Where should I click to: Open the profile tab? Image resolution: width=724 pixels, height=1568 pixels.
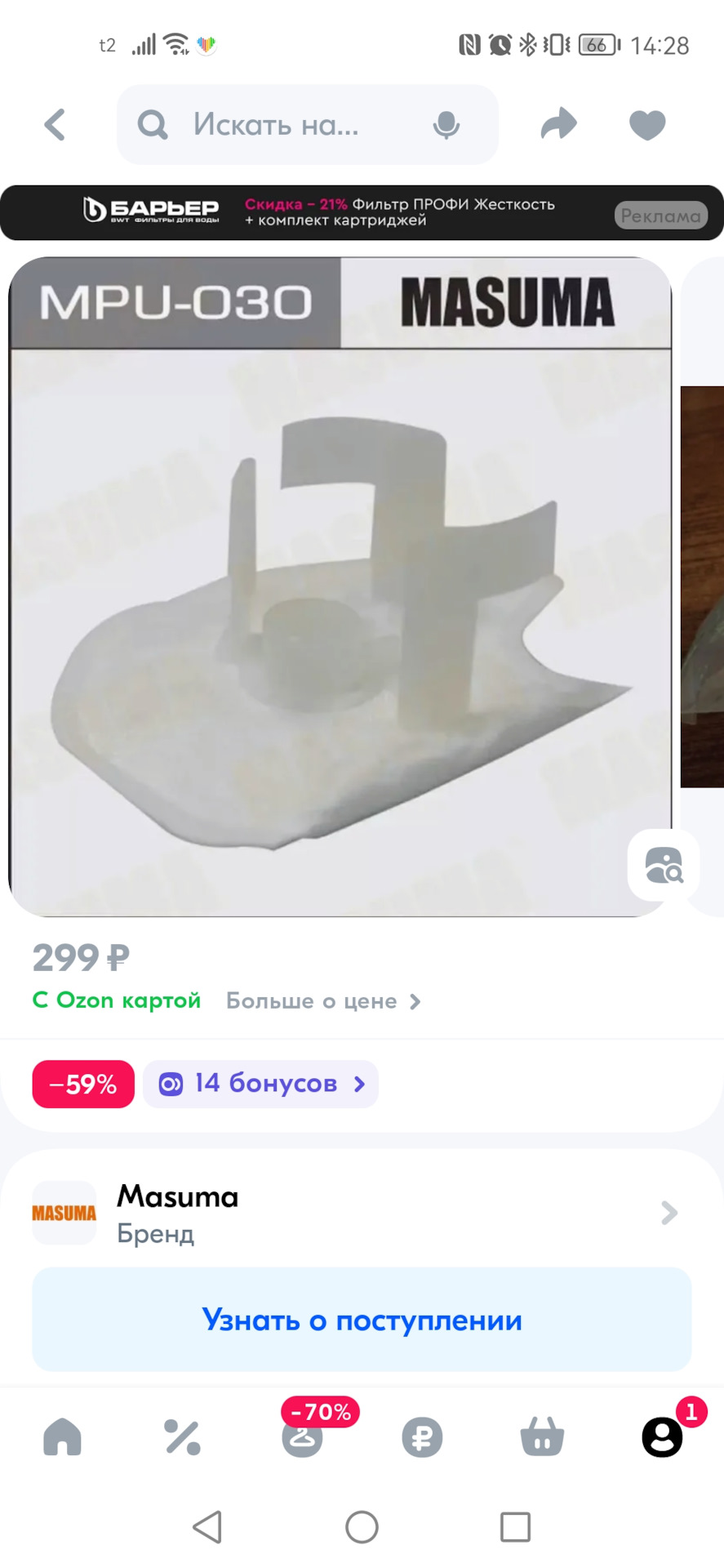[662, 1437]
